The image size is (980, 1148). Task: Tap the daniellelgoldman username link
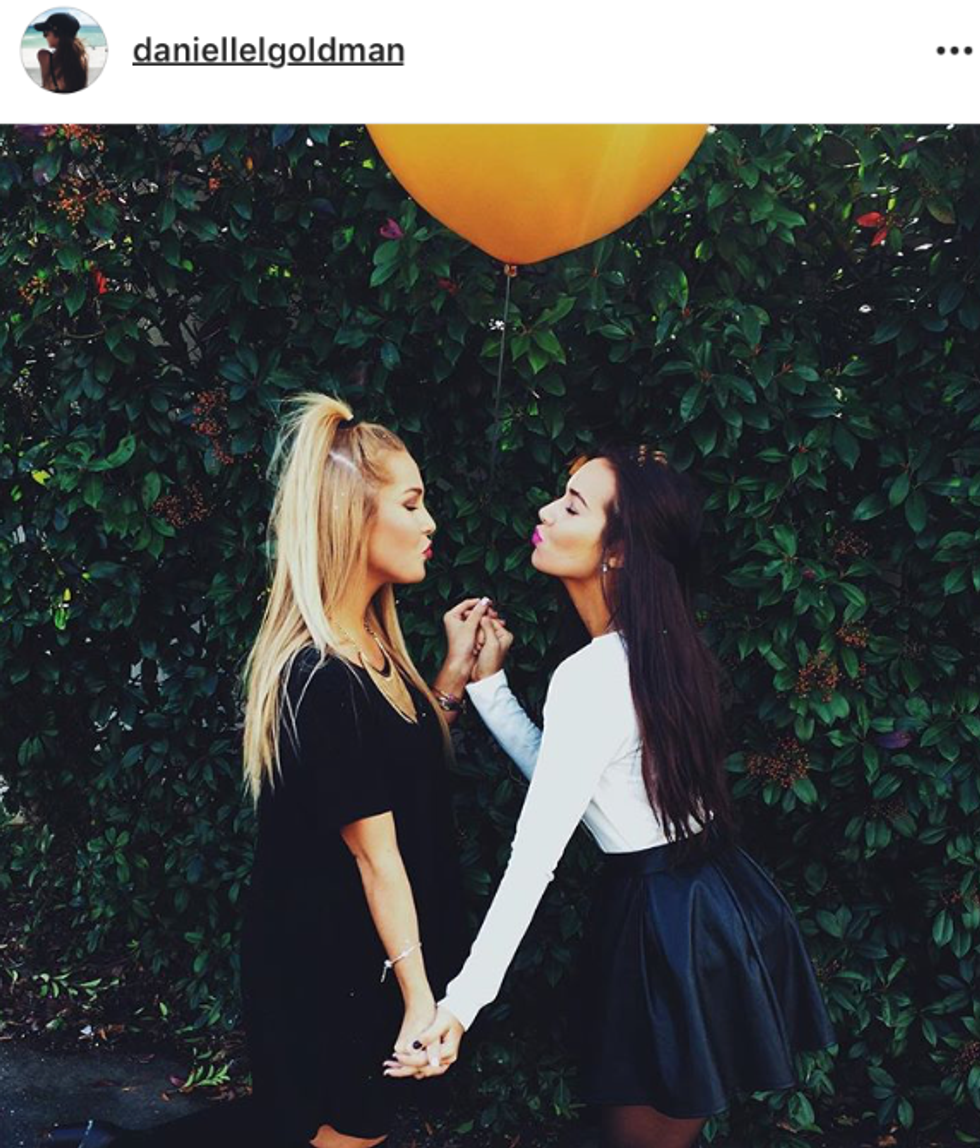click(x=268, y=51)
